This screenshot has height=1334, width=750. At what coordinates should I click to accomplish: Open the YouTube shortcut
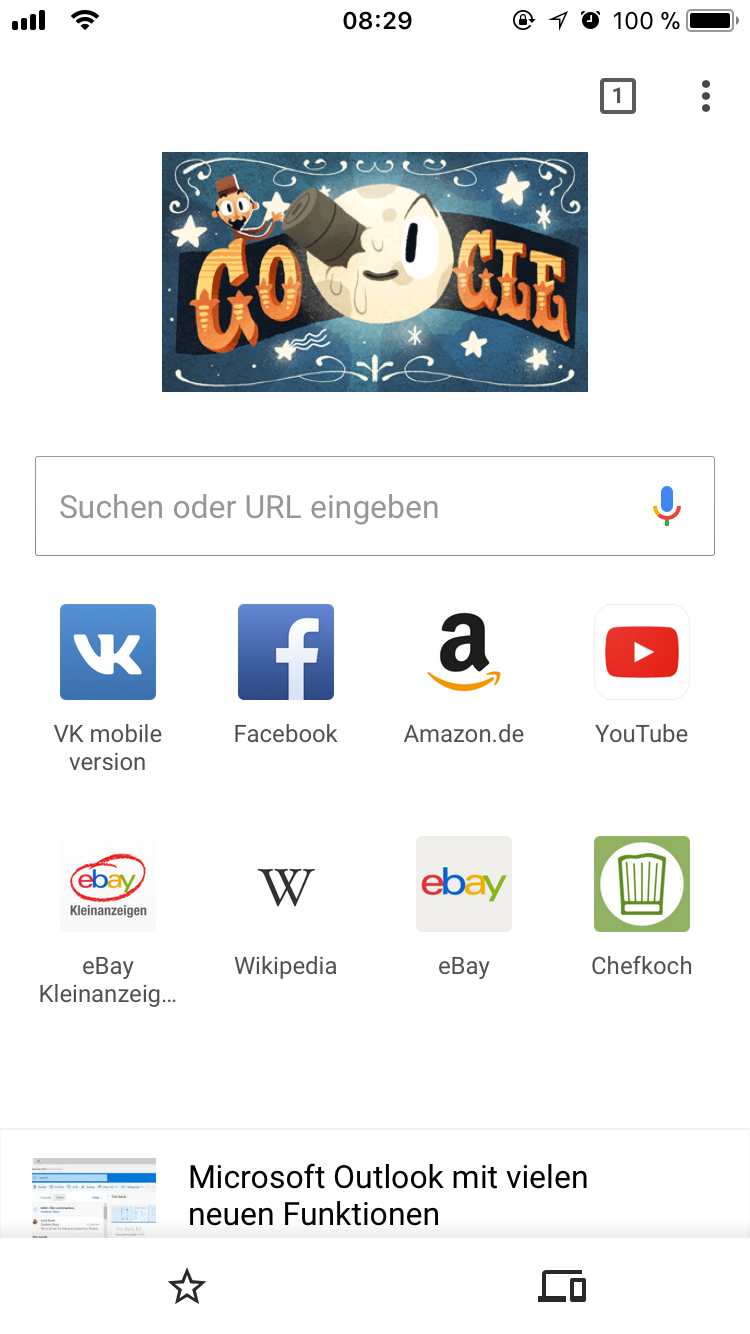(642, 652)
